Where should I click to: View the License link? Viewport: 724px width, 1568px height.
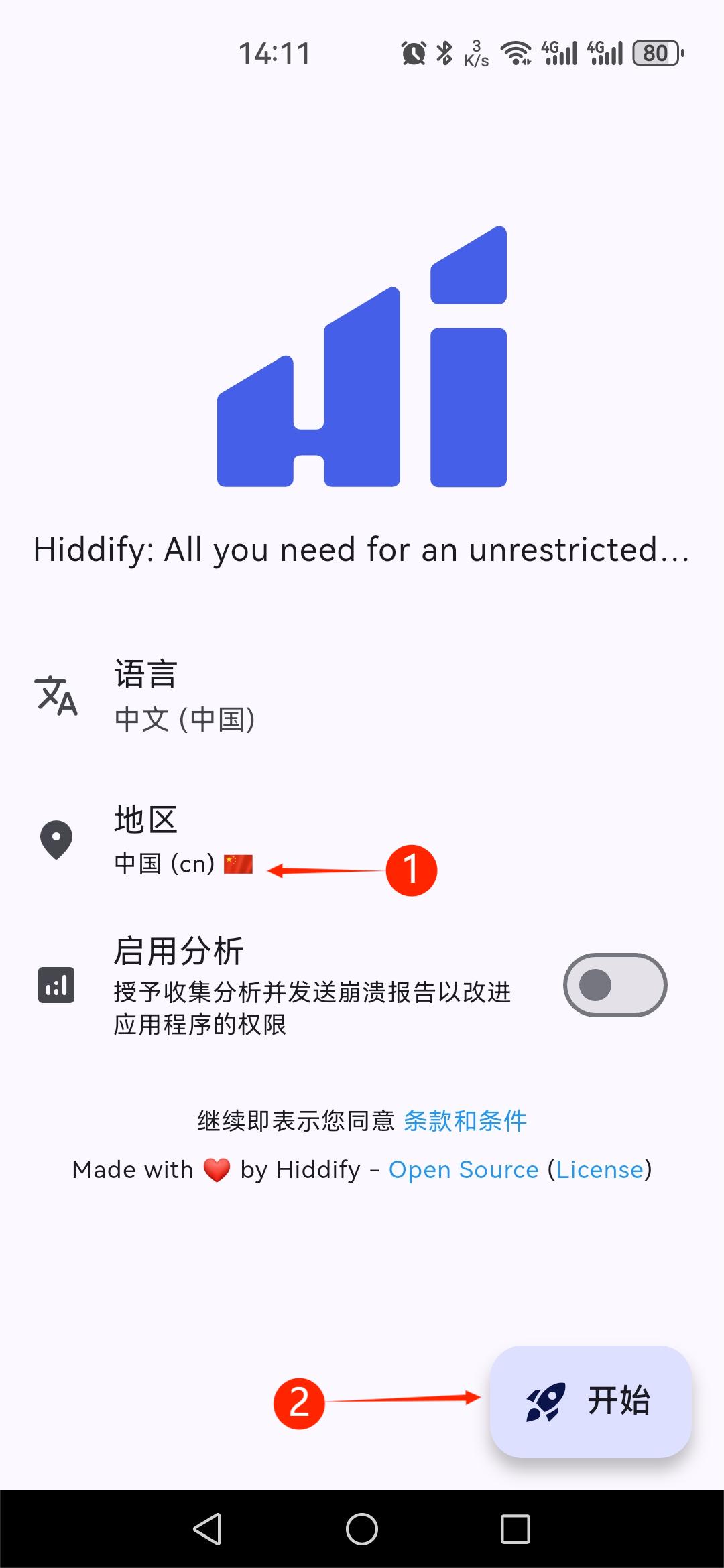click(x=599, y=1169)
